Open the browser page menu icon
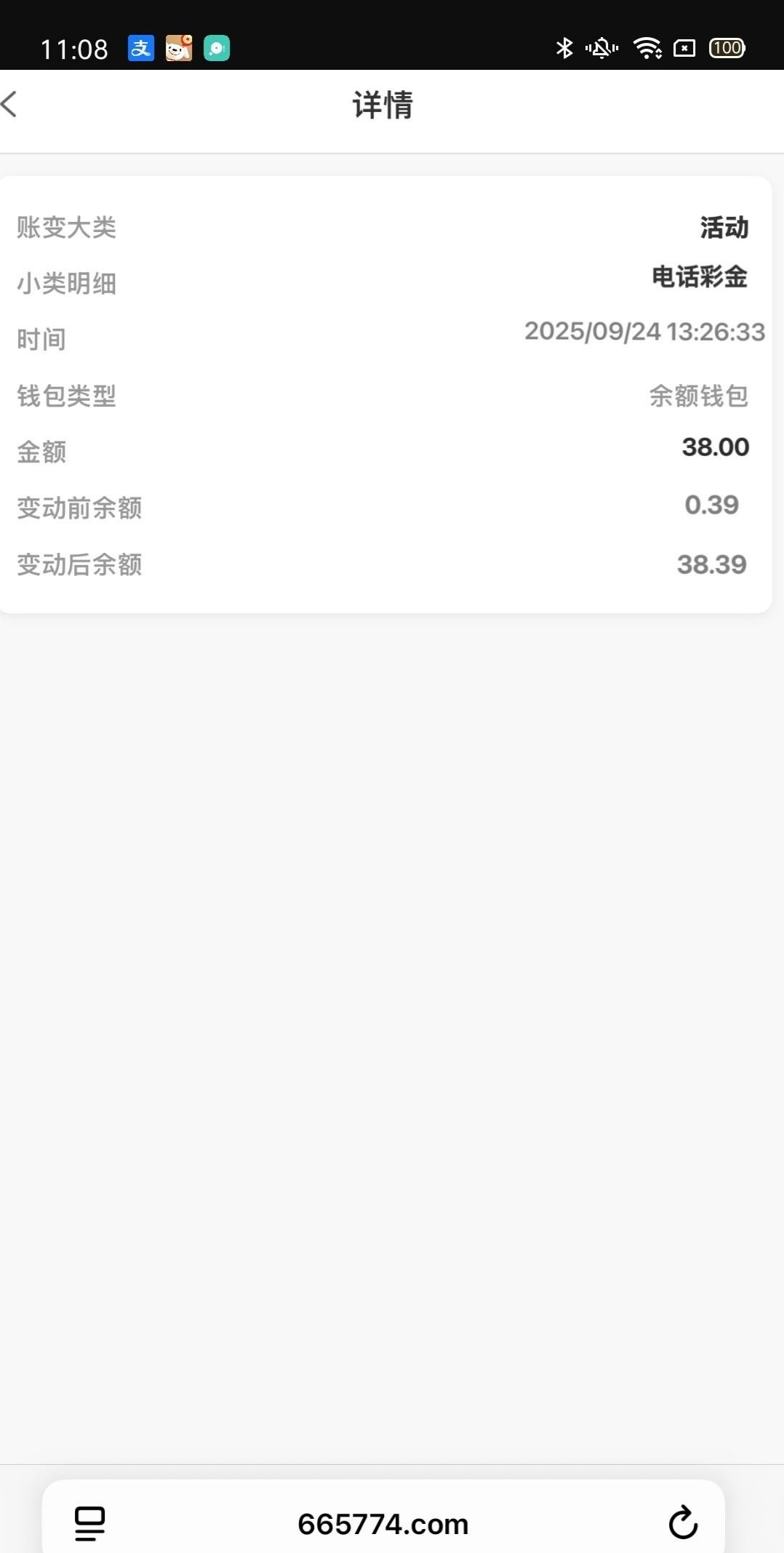This screenshot has height=1553, width=784. coord(90,1522)
